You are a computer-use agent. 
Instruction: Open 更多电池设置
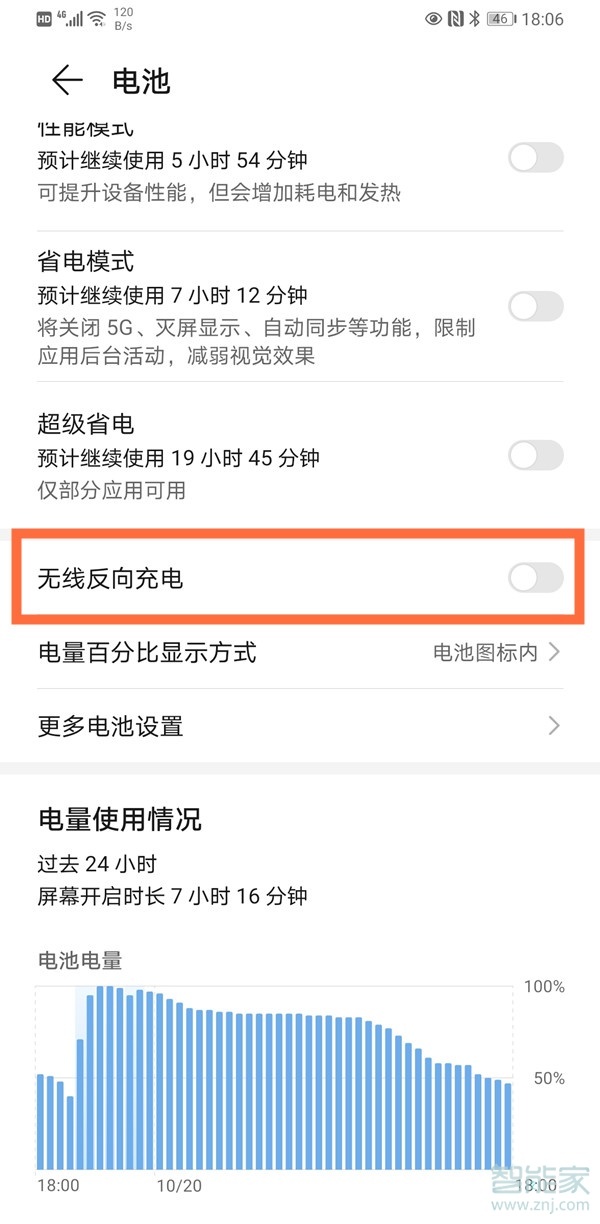click(x=298, y=726)
